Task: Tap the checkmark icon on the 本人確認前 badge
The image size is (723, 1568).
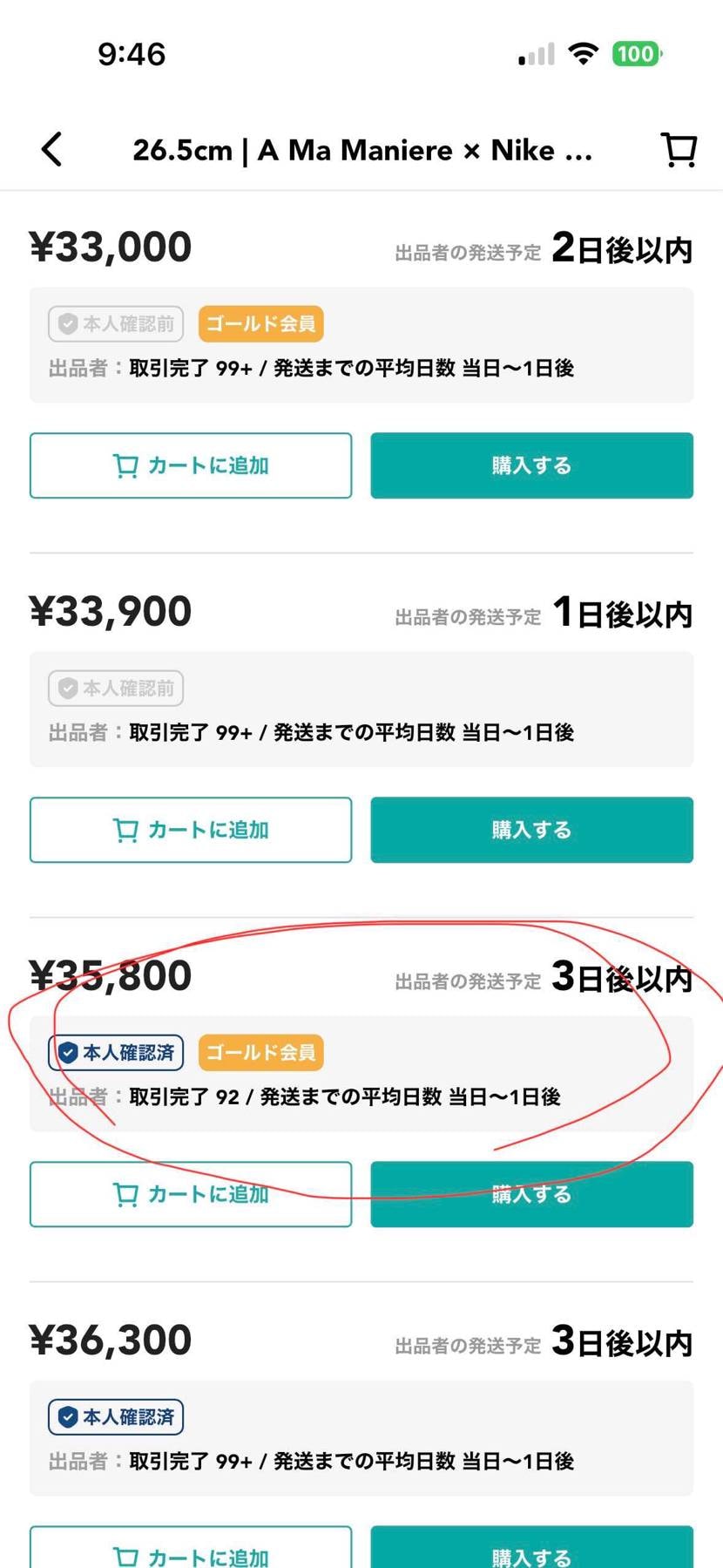Action: point(69,323)
